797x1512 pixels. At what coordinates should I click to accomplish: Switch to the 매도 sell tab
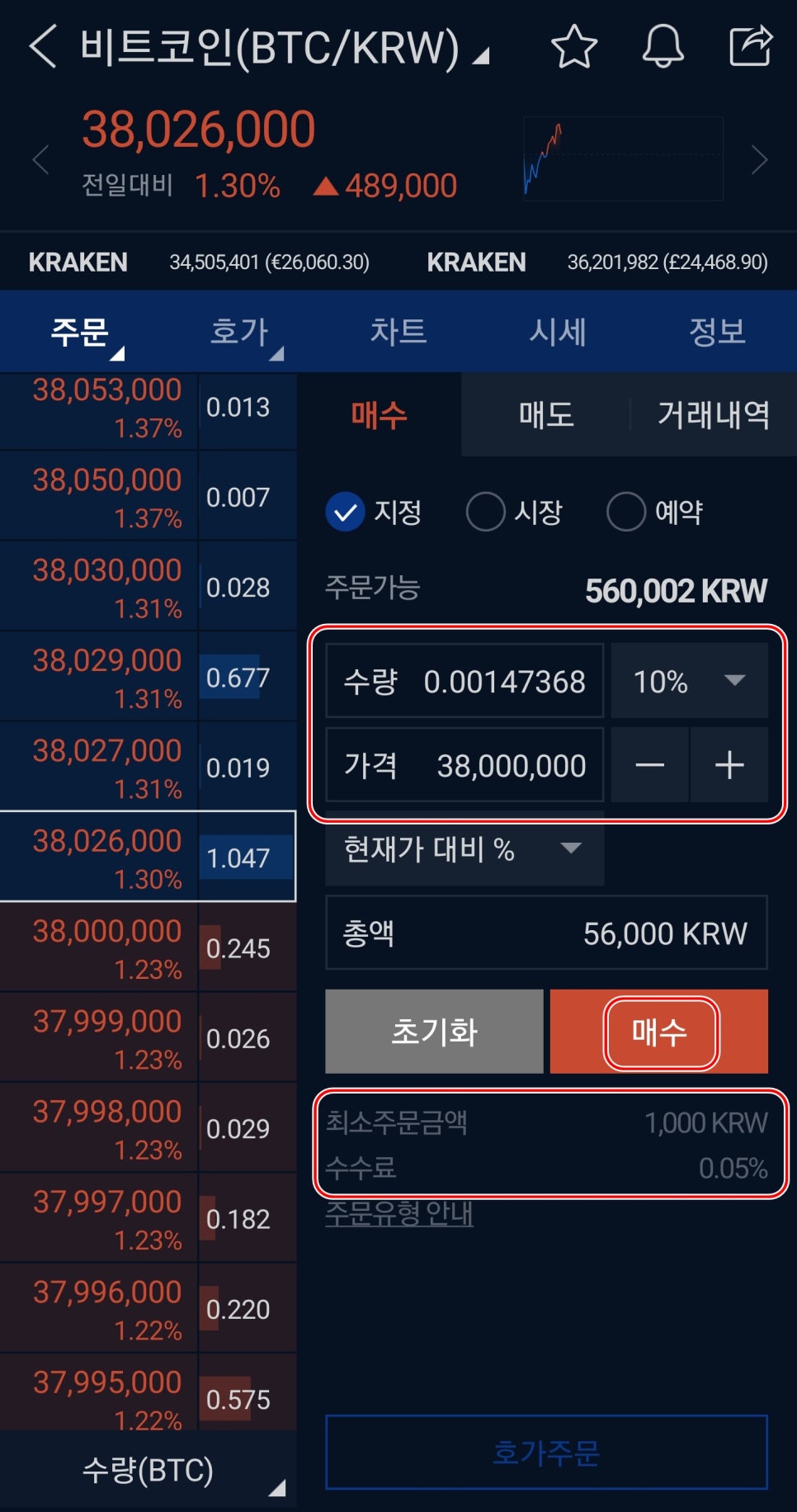click(546, 414)
